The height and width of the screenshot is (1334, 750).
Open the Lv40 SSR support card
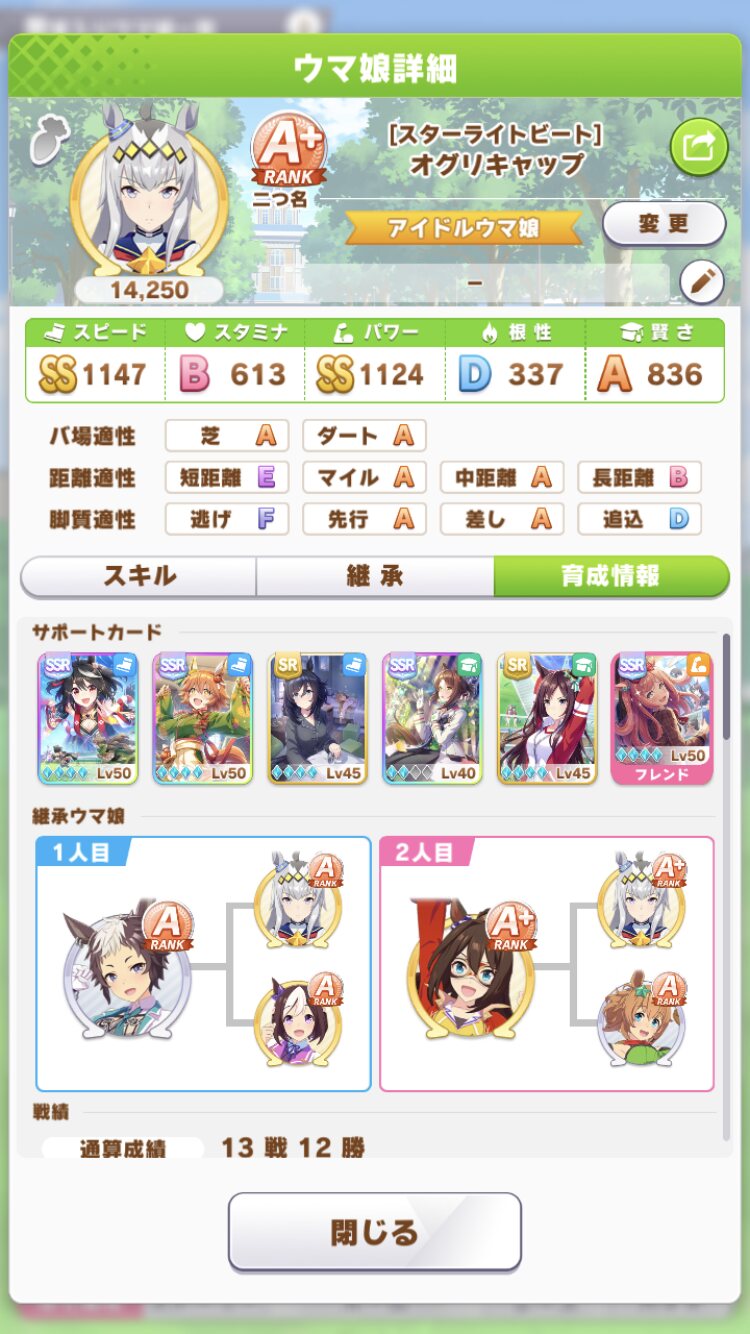click(432, 718)
